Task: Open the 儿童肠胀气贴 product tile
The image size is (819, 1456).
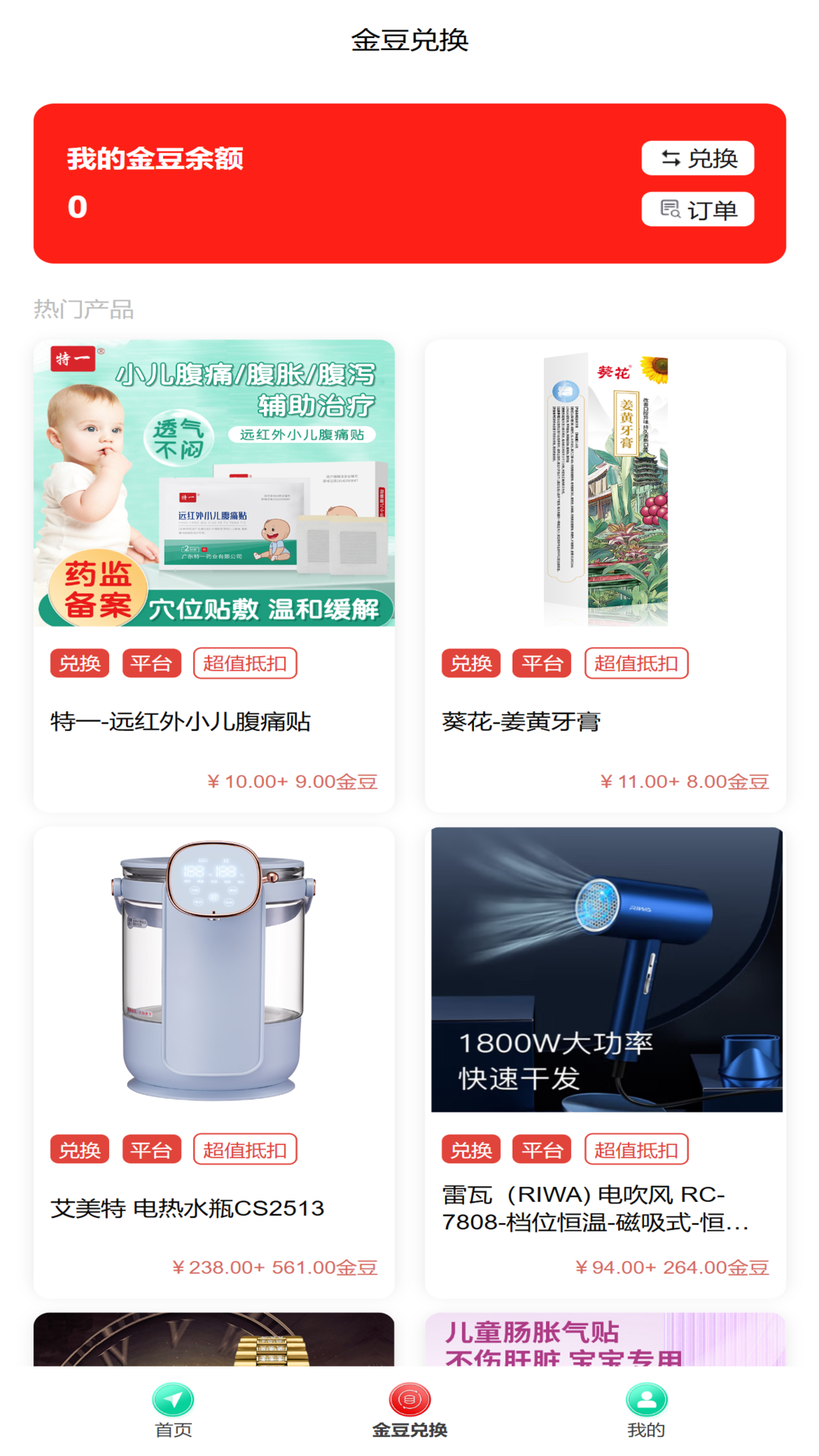Action: (605, 1341)
